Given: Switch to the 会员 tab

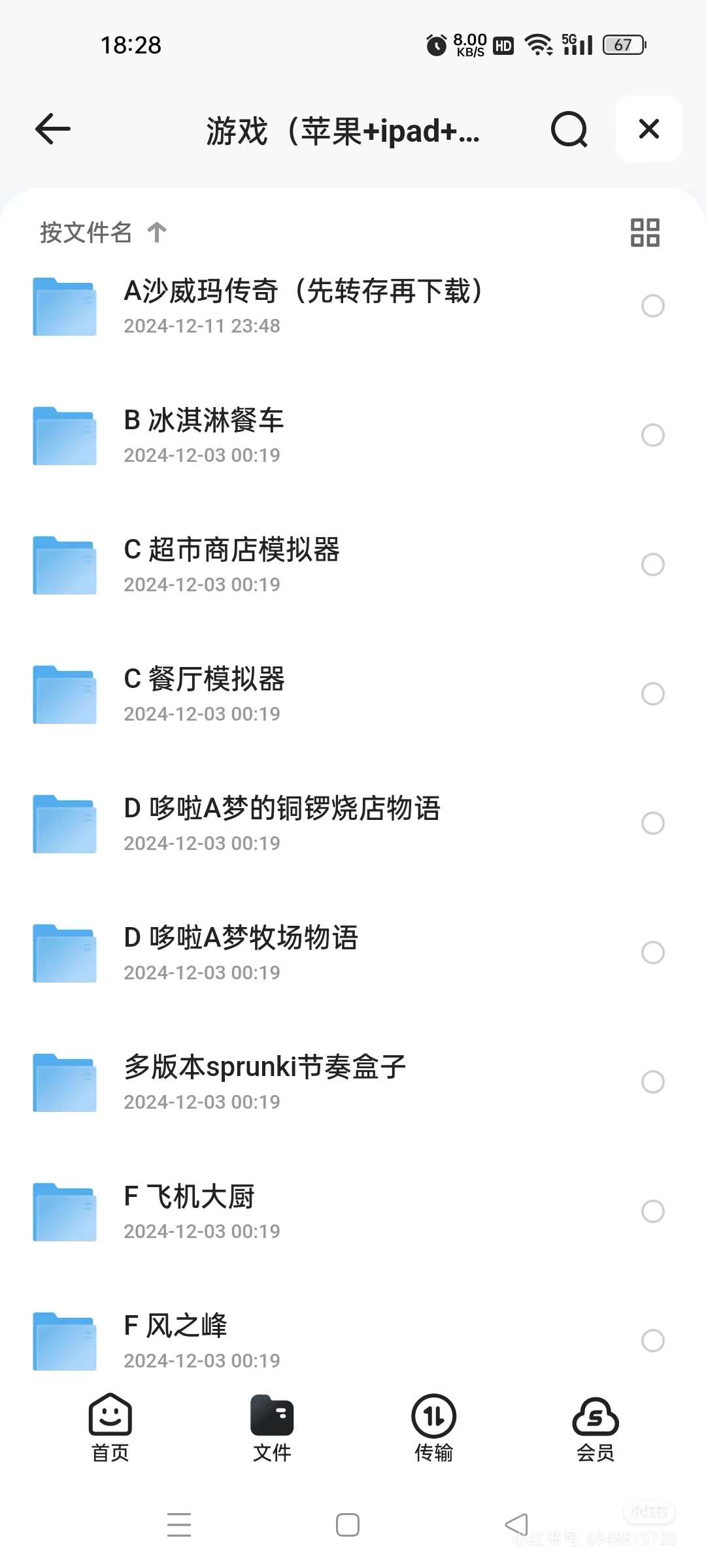Looking at the screenshot, I should point(595,1428).
